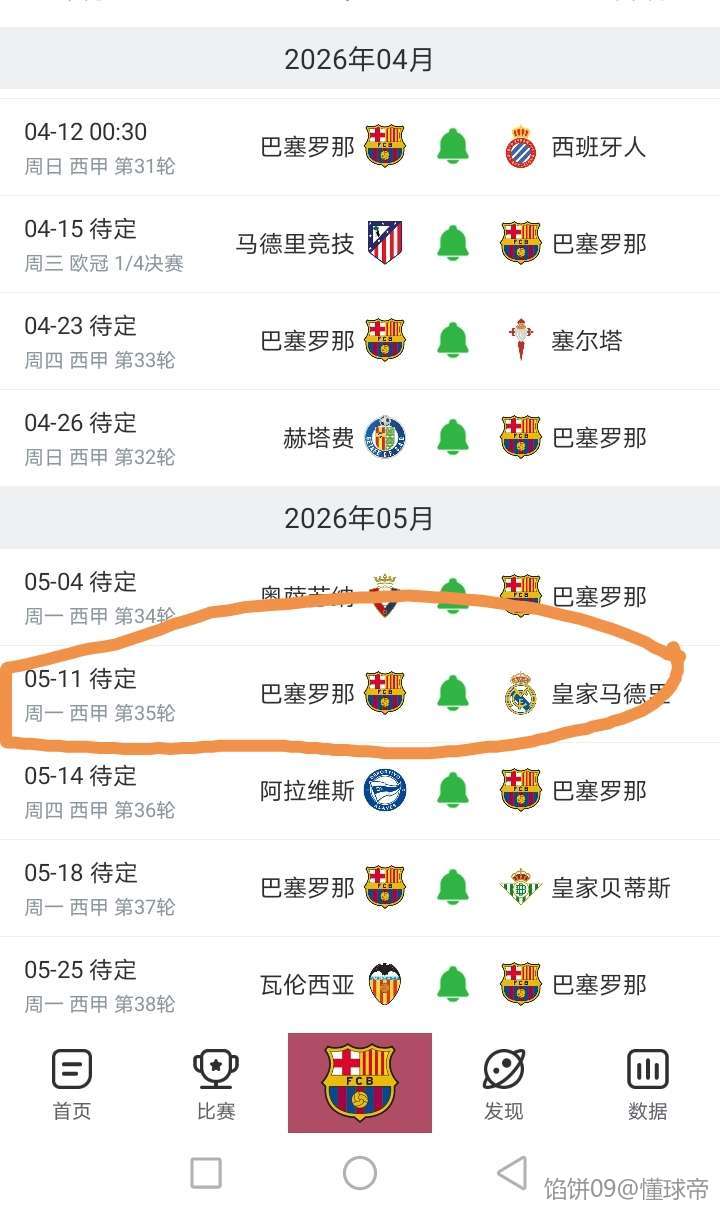Viewport: 720px width, 1213px height.
Task: Toggle the reminder bell for Barcelona vs Espanyol
Action: tap(453, 147)
